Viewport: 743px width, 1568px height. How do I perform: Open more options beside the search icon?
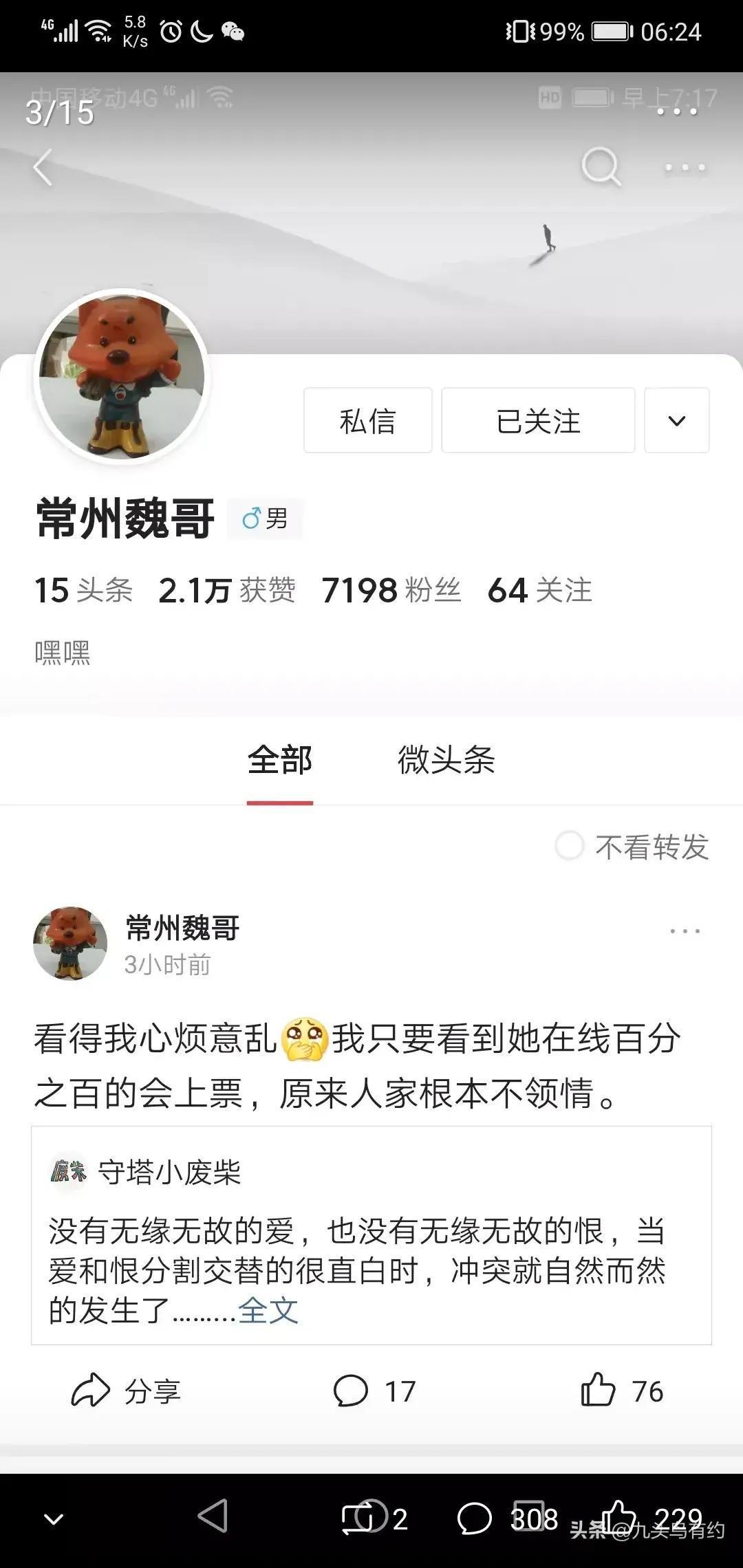coord(685,167)
